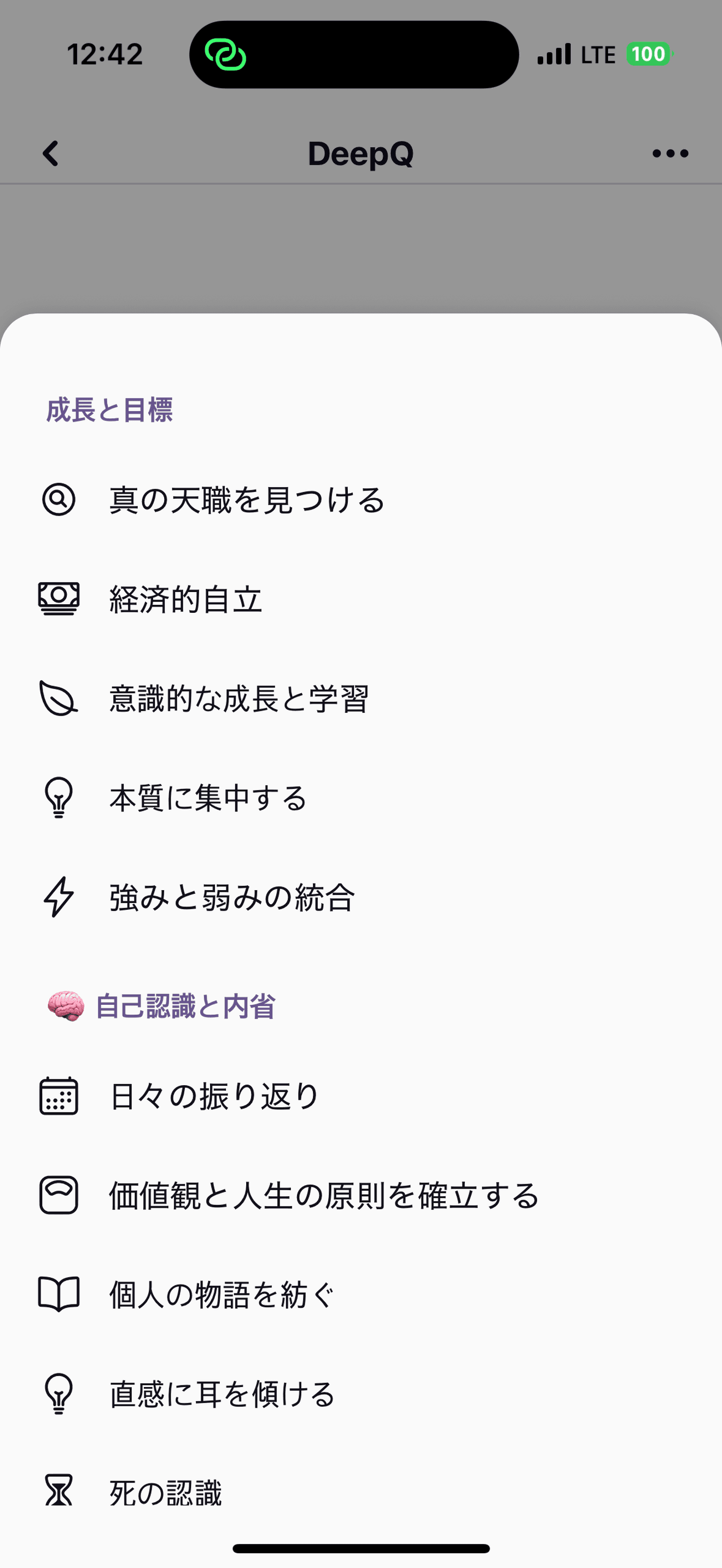The width and height of the screenshot is (722, 1568).
Task: Tap the home indicator bar at the bottom
Action: coord(361,1547)
